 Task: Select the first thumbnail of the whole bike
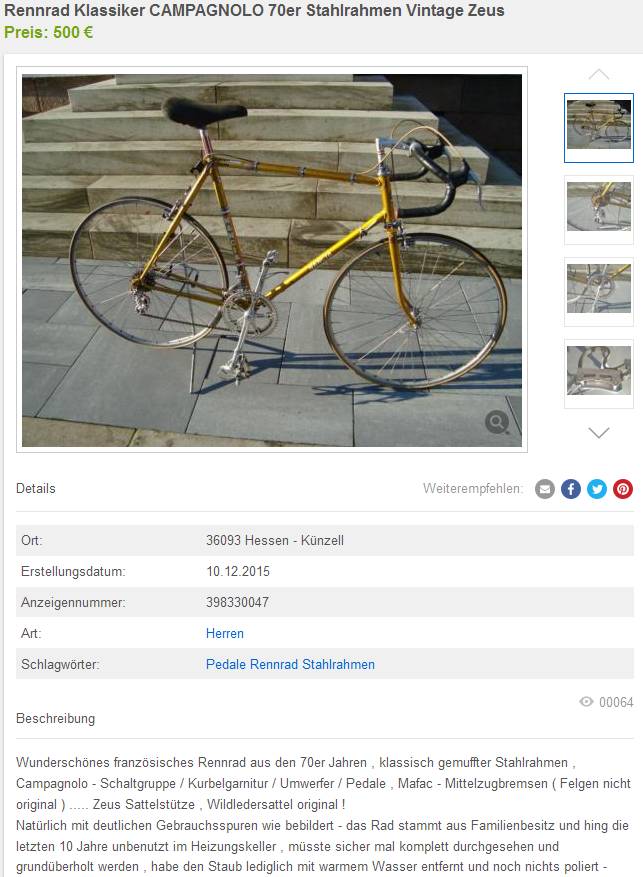pos(598,127)
